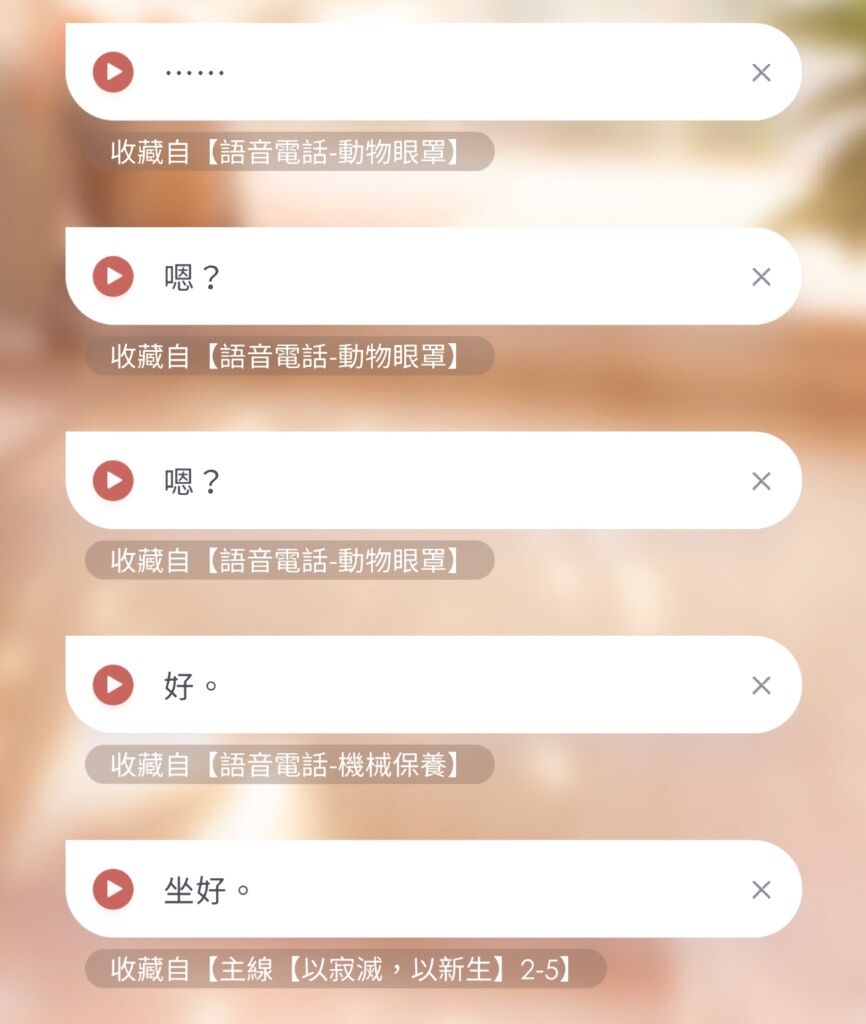Play the "……" voice clip

click(x=113, y=72)
